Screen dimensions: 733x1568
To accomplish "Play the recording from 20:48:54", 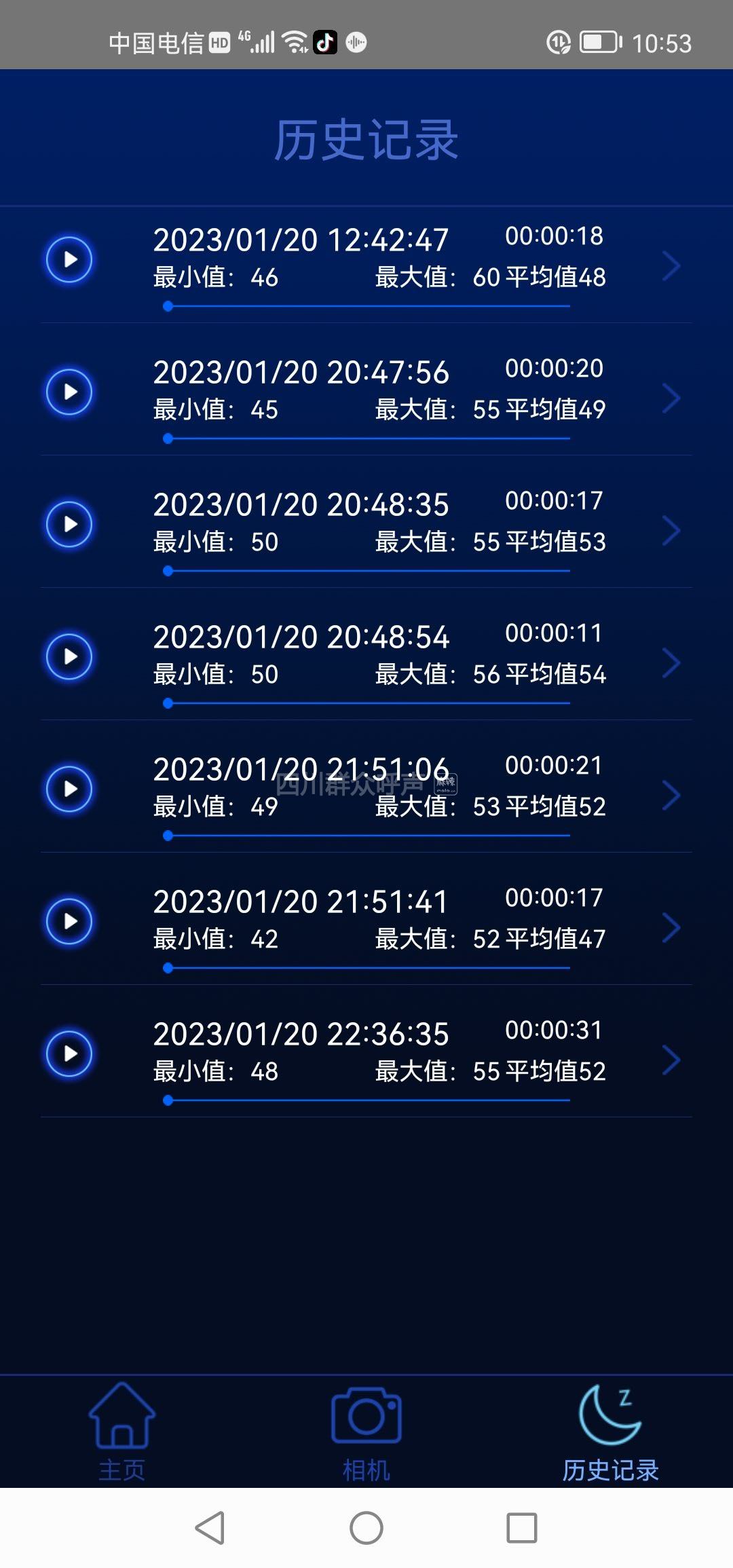I will point(69,657).
